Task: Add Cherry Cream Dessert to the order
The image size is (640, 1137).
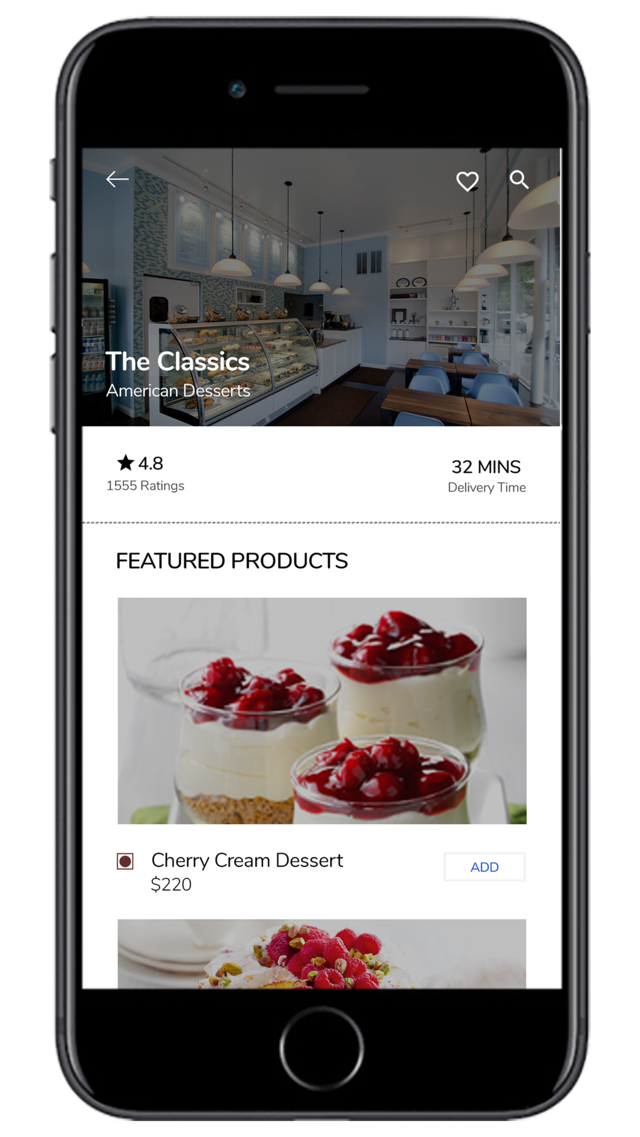Action: coord(484,867)
